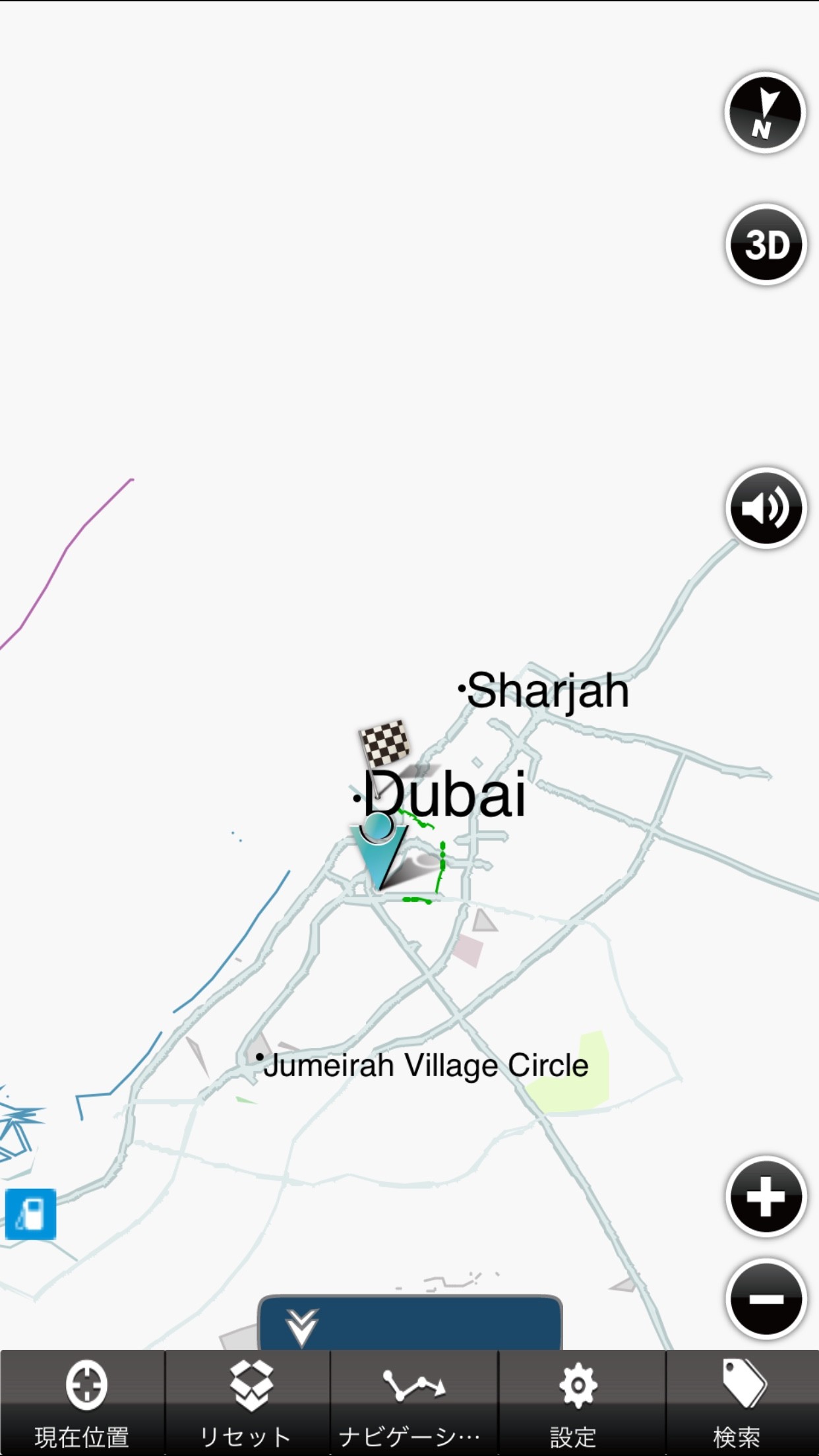The image size is (819, 1456).
Task: Zoom in with the plus button
Action: (766, 1196)
